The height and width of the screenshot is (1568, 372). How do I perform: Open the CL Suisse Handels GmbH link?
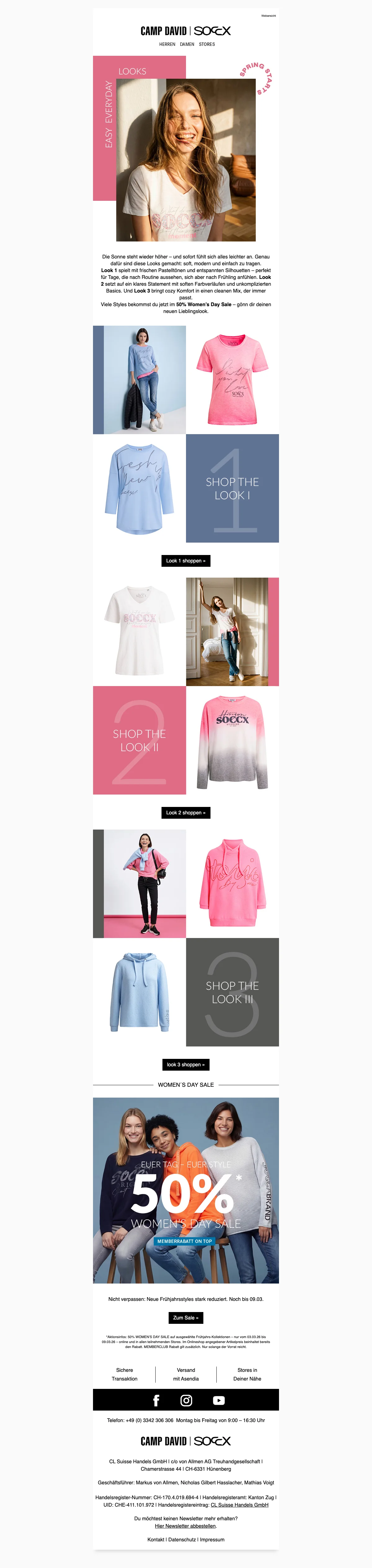pos(239,1505)
